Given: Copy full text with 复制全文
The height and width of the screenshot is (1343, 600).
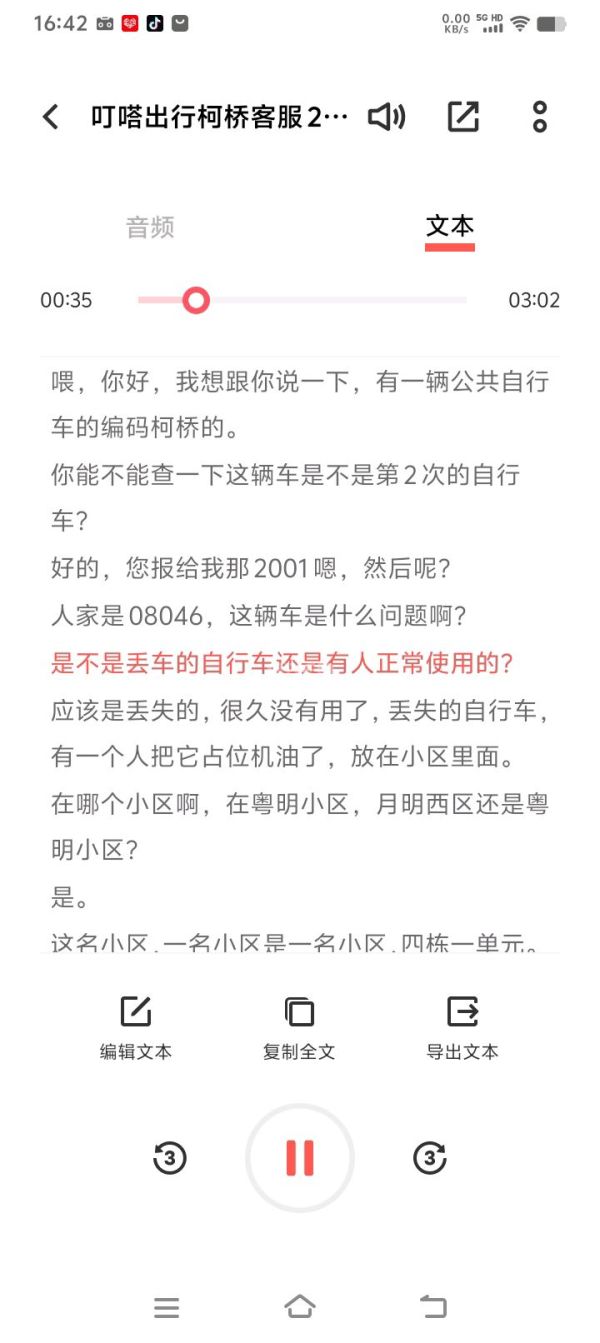Looking at the screenshot, I should [299, 1028].
